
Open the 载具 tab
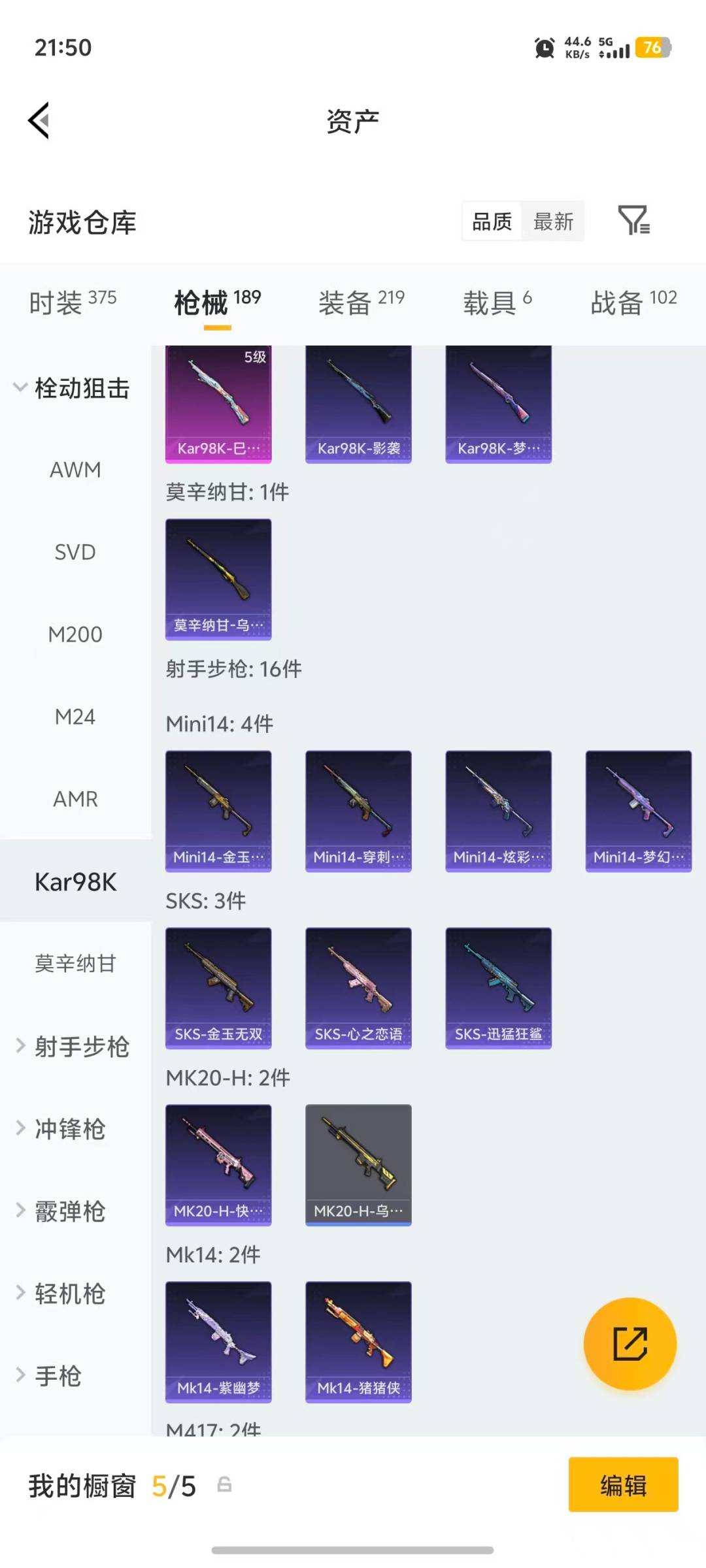point(497,302)
